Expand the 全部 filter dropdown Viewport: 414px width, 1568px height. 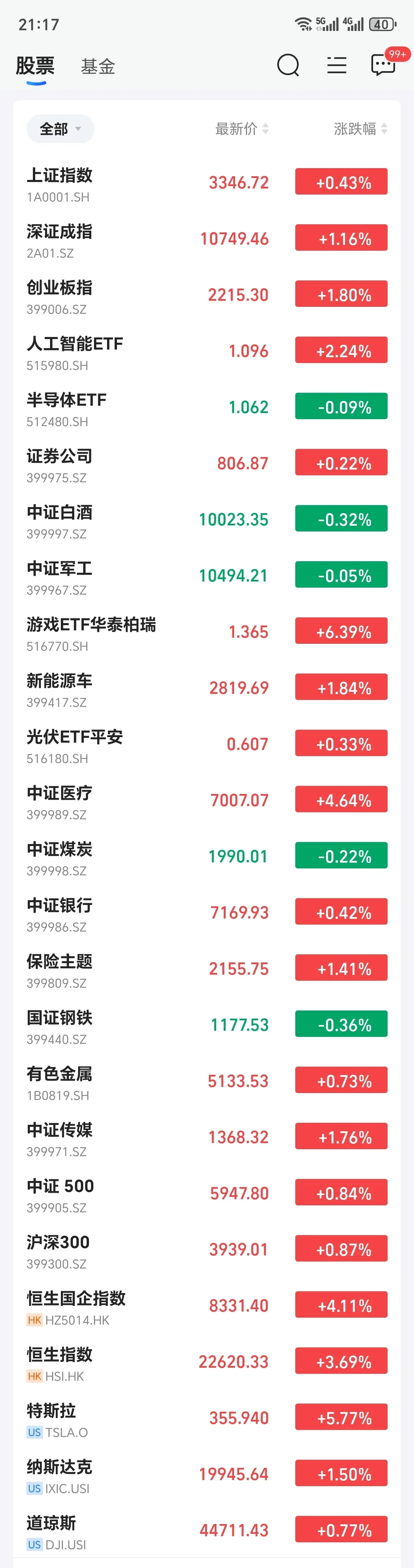tap(60, 129)
